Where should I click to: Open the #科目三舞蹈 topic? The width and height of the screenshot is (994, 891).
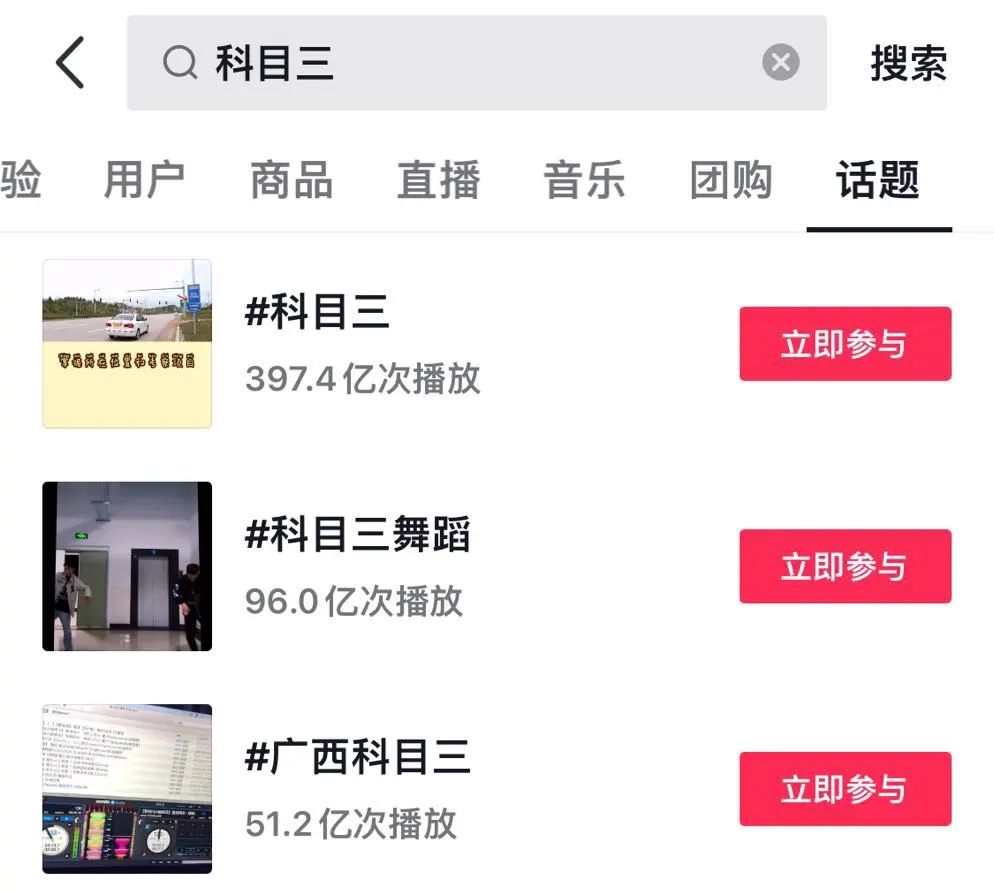pos(357,536)
